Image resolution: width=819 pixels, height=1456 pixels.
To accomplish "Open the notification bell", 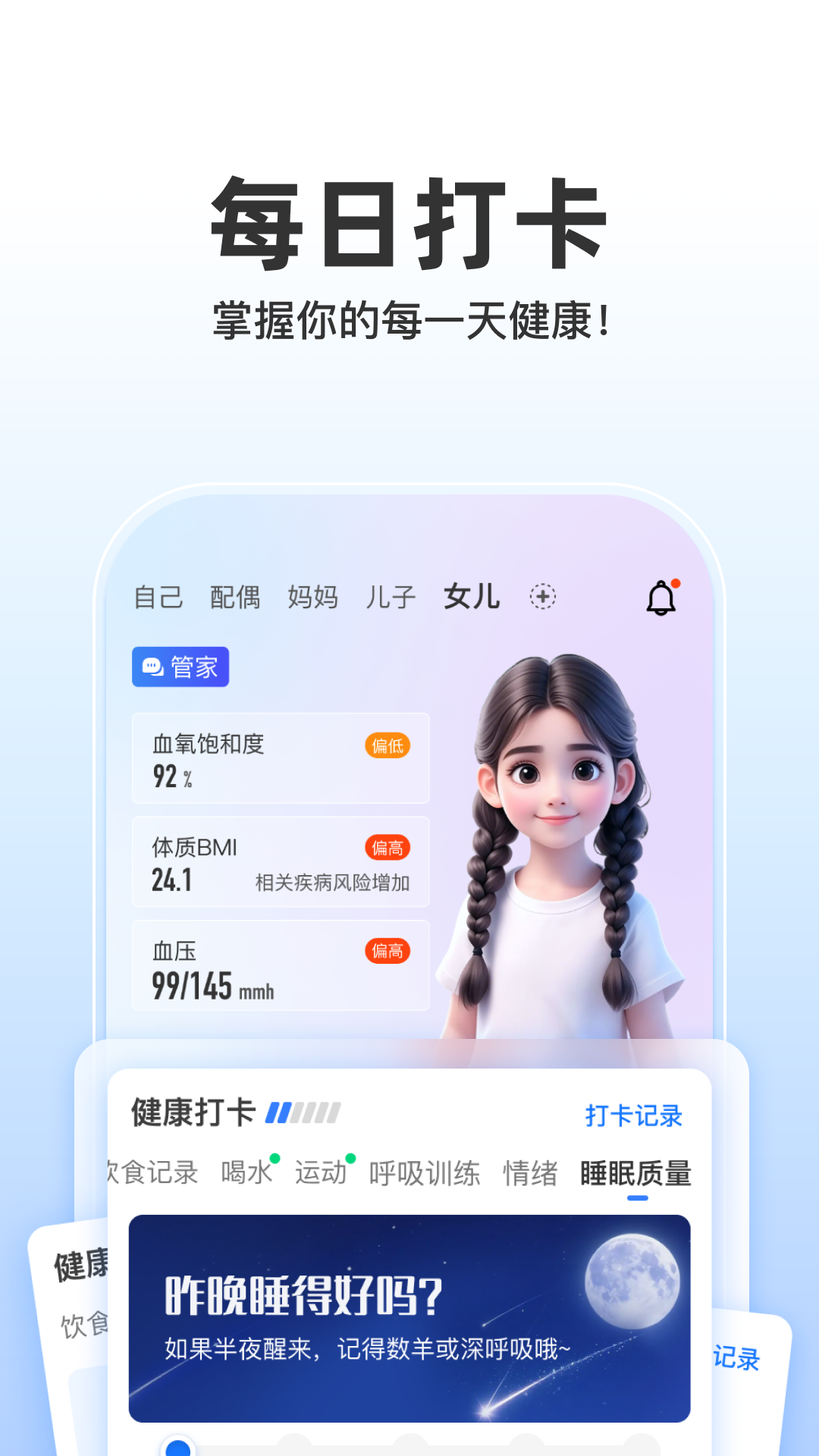I will [x=659, y=598].
